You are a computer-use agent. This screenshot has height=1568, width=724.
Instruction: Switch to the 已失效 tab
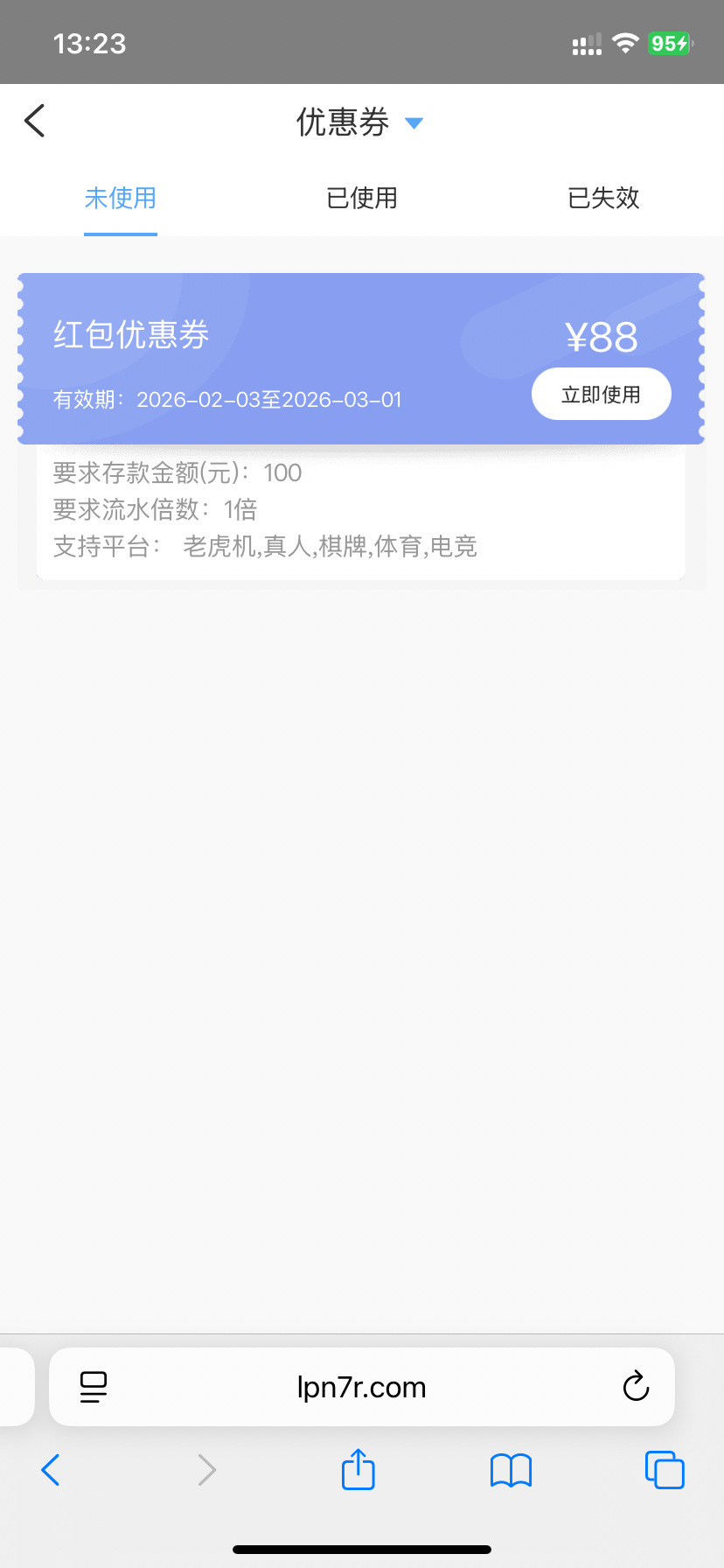603,198
